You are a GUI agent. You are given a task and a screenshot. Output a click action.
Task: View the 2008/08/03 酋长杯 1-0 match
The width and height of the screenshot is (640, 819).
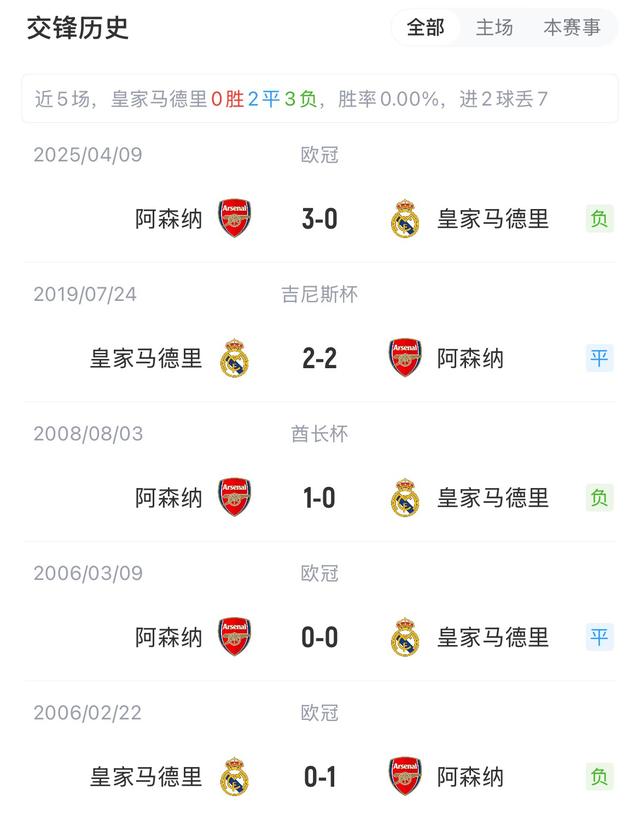(320, 497)
